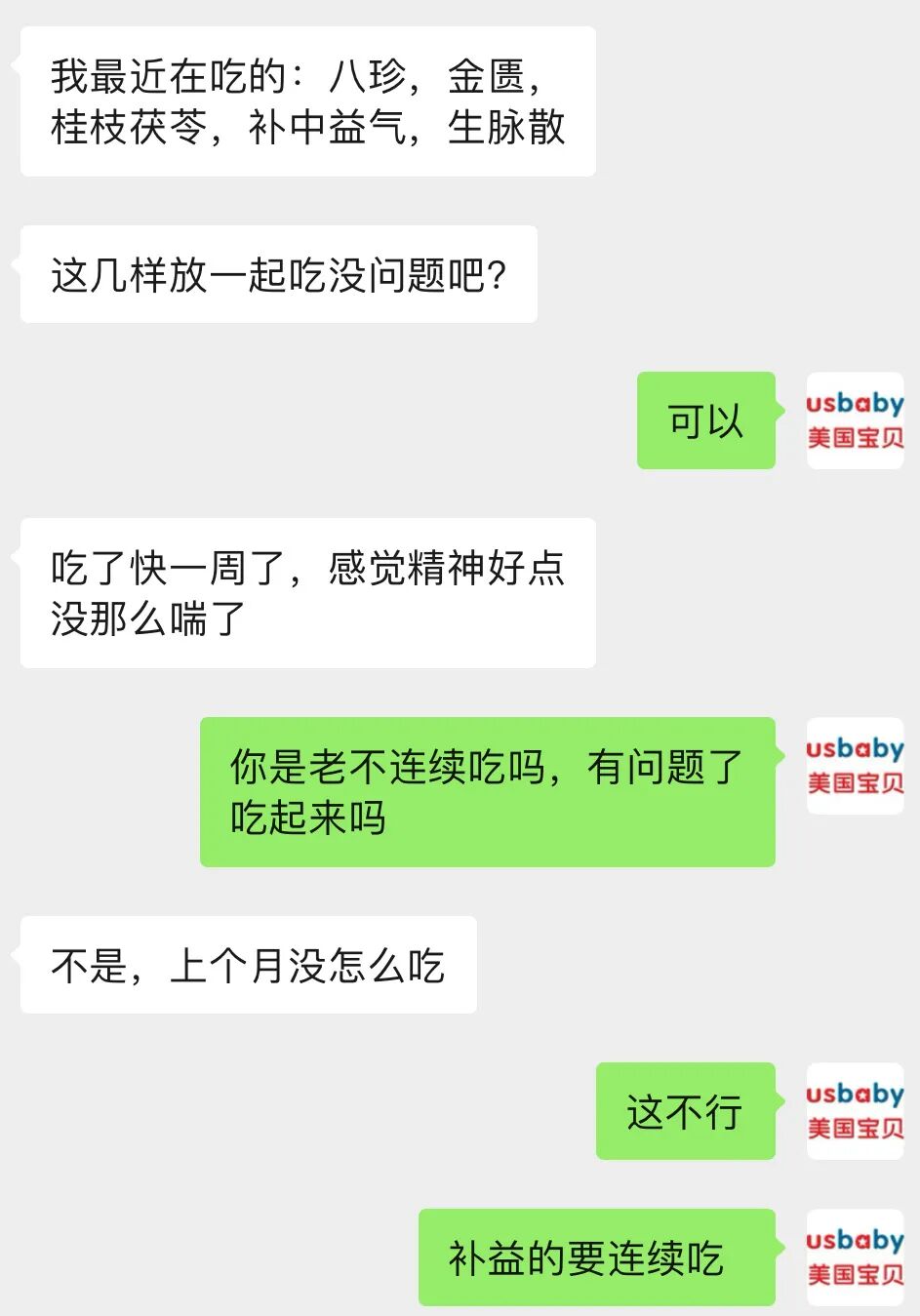Open sender profile beside "这不行" message
Image resolution: width=920 pixels, height=1316 pixels.
(855, 1111)
